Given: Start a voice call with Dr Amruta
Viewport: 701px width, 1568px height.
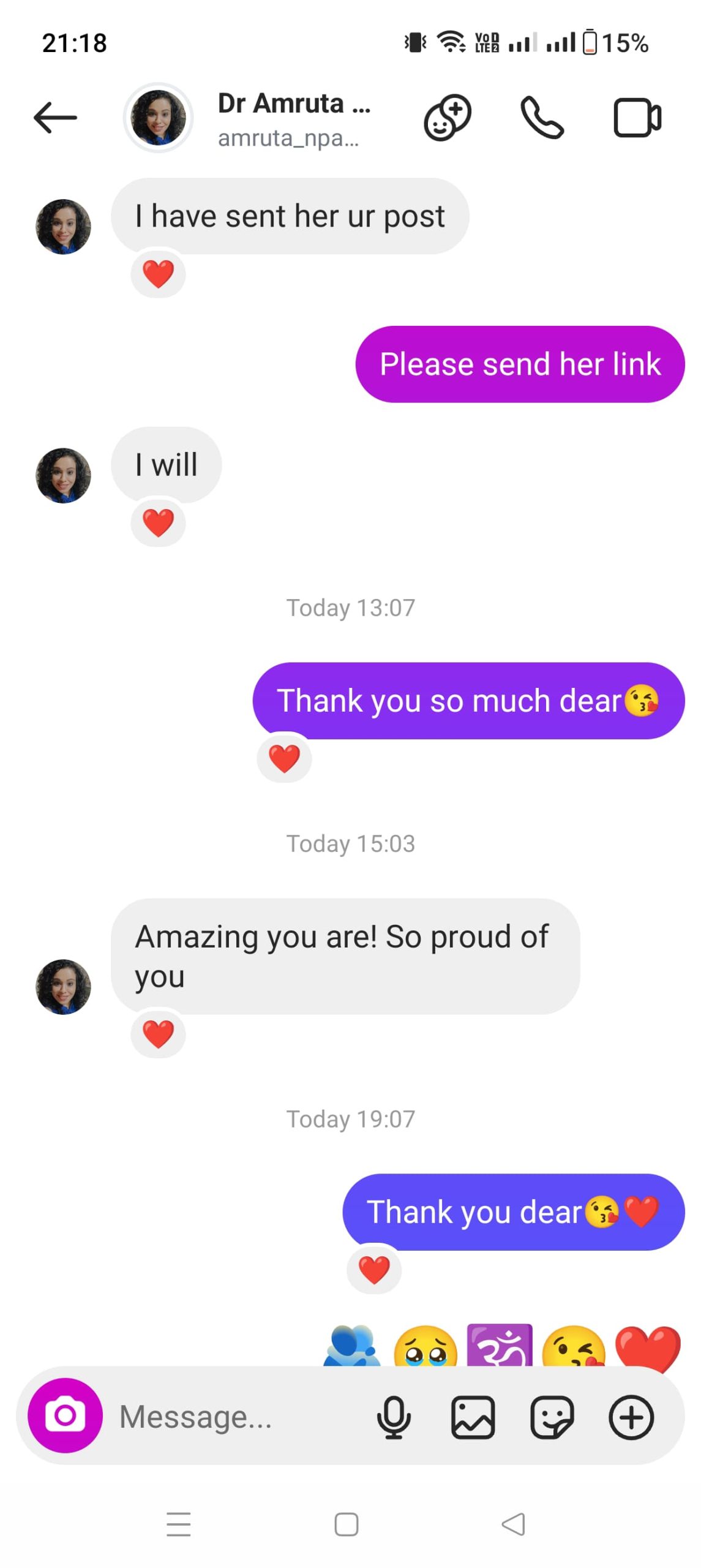Looking at the screenshot, I should 544,119.
